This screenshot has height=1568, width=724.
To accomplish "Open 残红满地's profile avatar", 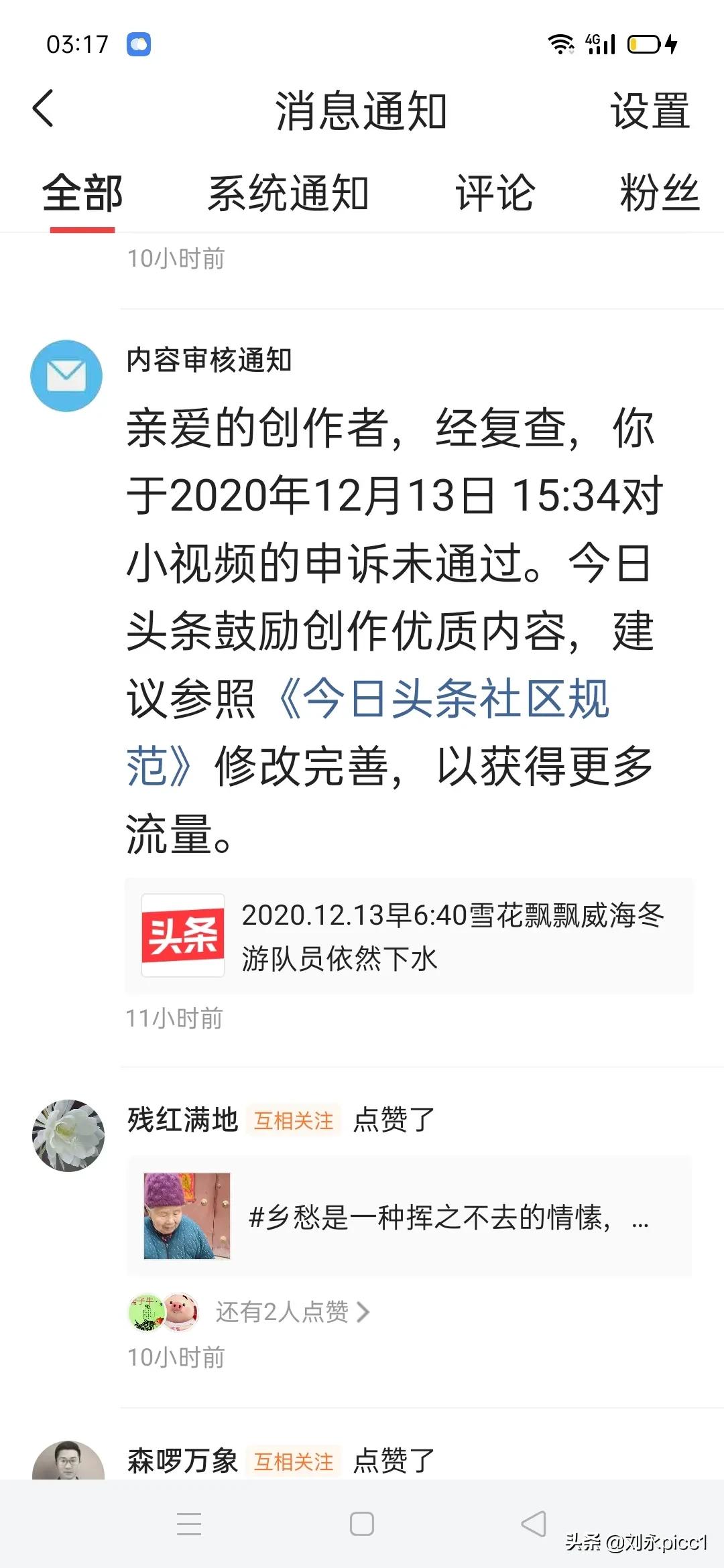I will [x=68, y=1136].
